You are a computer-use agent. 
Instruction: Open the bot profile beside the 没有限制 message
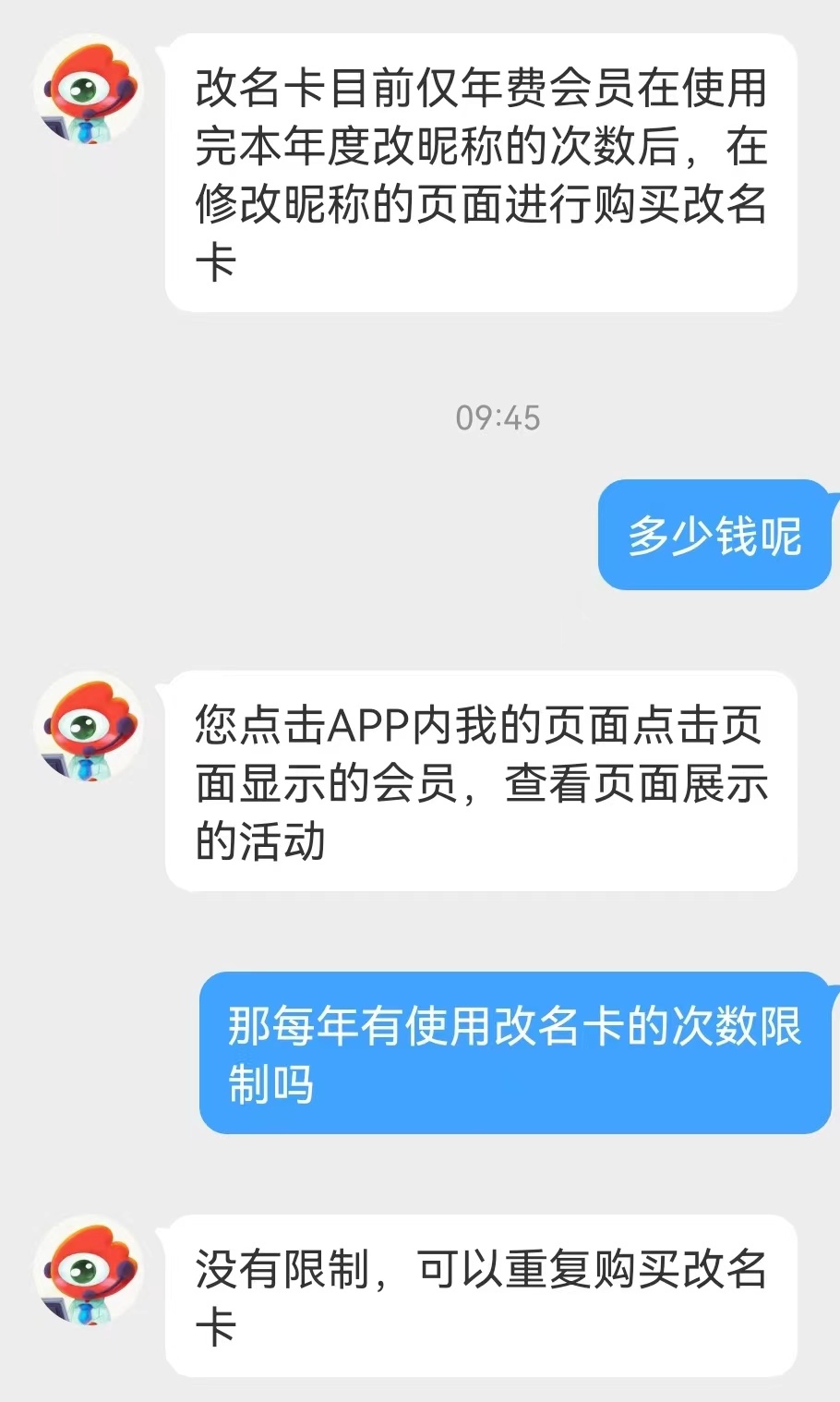tap(89, 1271)
